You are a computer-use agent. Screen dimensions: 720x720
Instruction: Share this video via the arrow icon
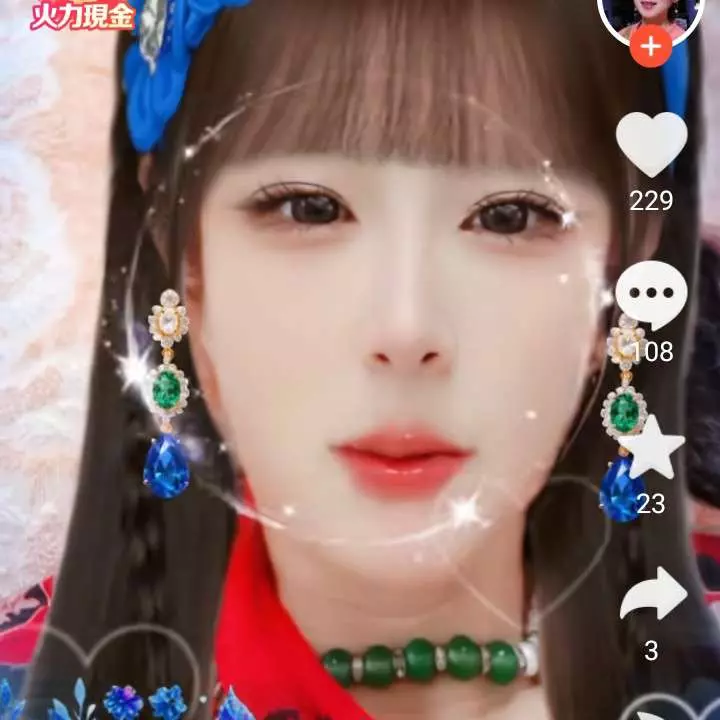coord(653,597)
